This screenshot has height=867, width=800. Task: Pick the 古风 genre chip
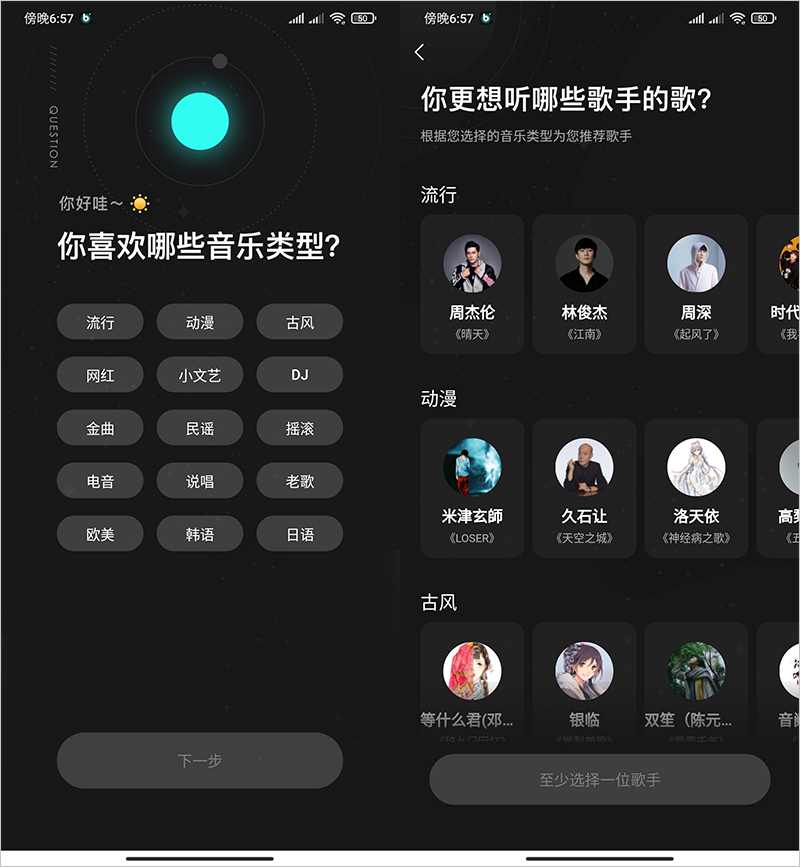(300, 322)
